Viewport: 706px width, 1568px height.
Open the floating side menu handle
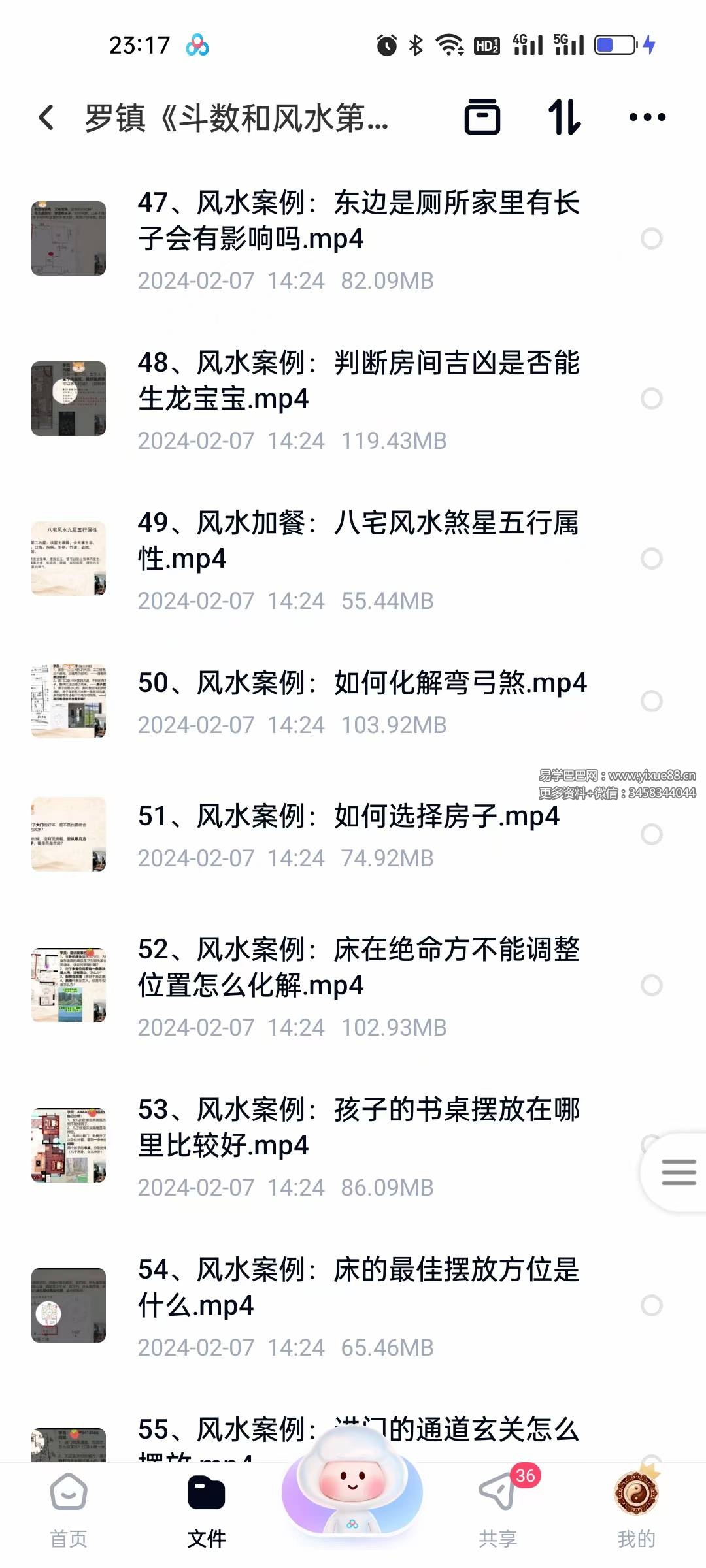(678, 1172)
